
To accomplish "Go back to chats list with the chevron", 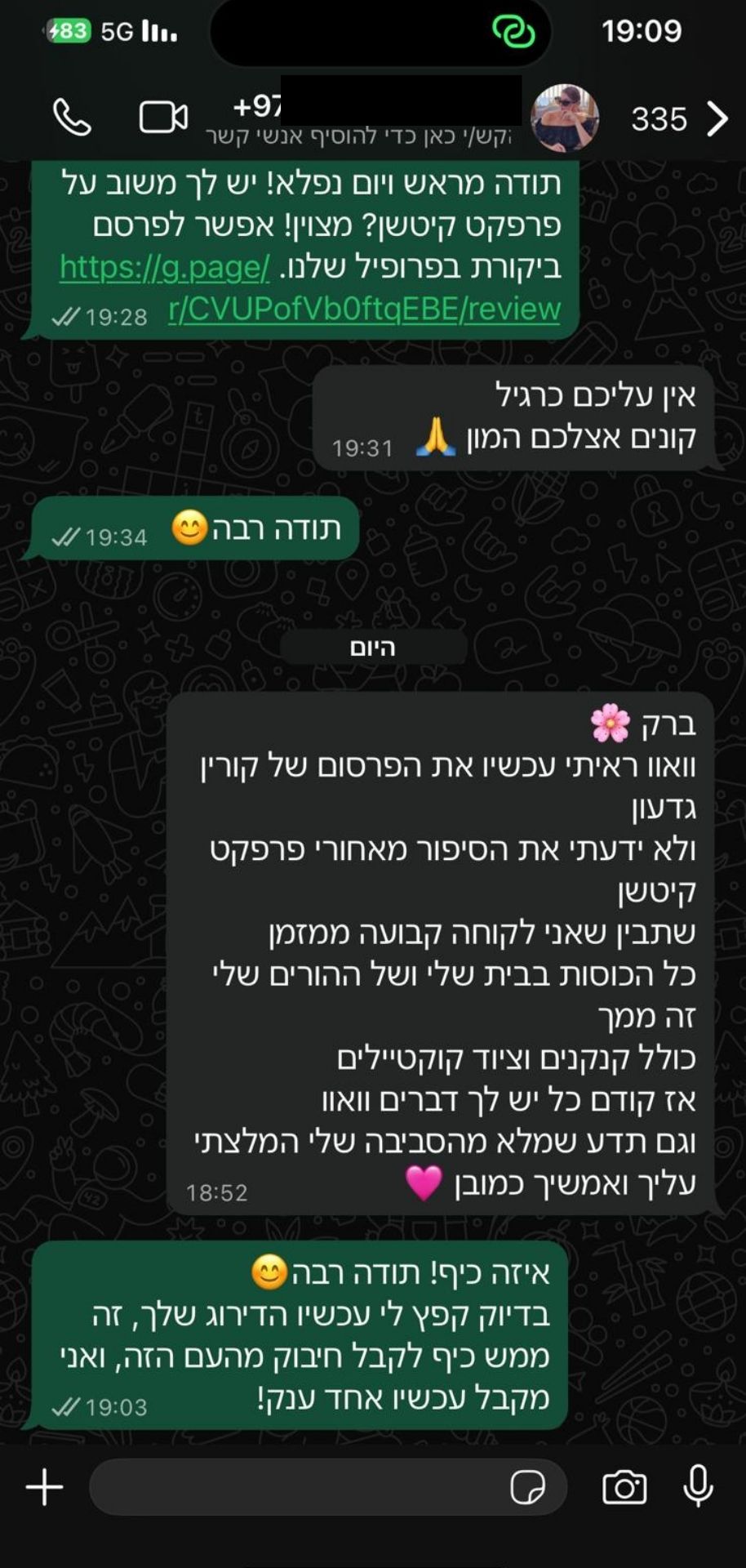I will [x=717, y=117].
